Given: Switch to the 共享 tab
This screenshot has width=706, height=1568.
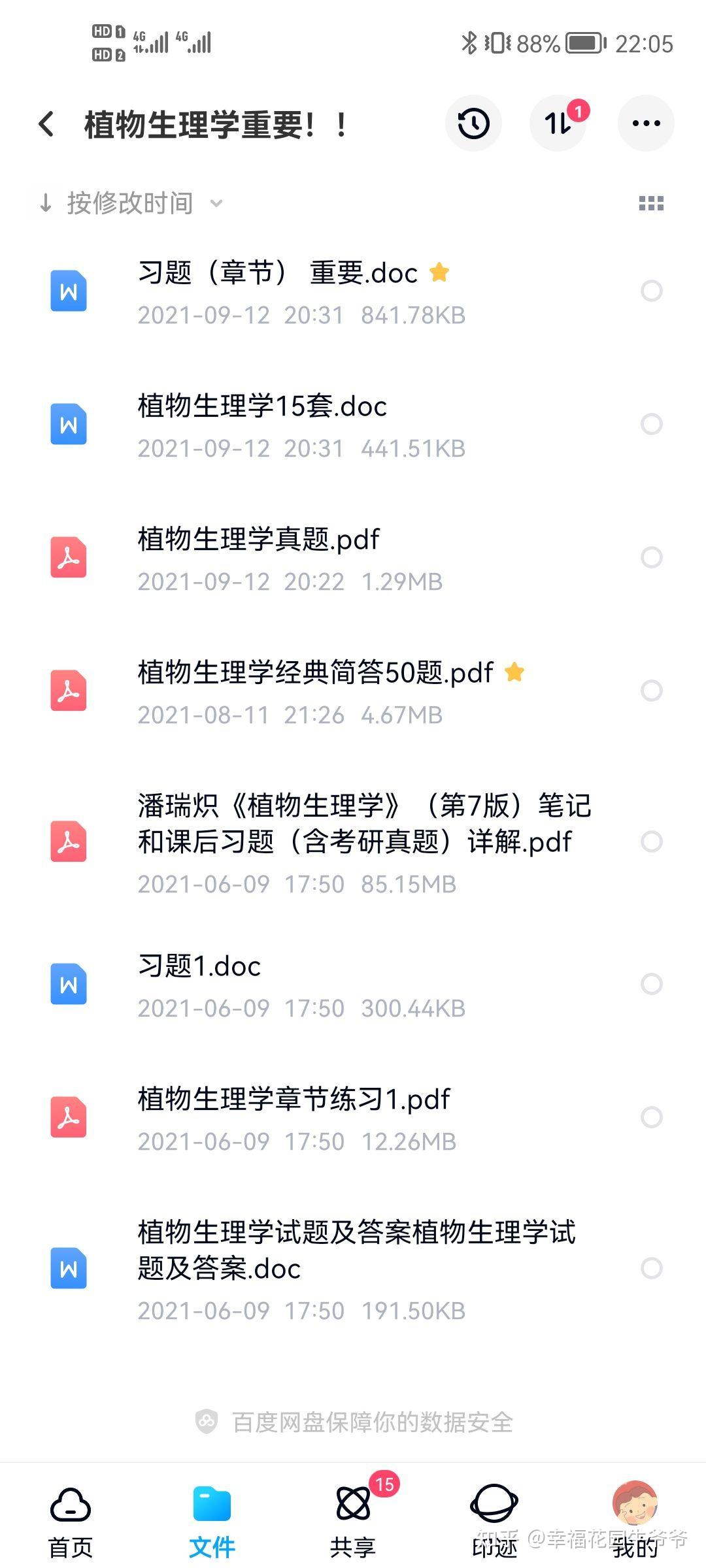Looking at the screenshot, I should click(x=354, y=1520).
